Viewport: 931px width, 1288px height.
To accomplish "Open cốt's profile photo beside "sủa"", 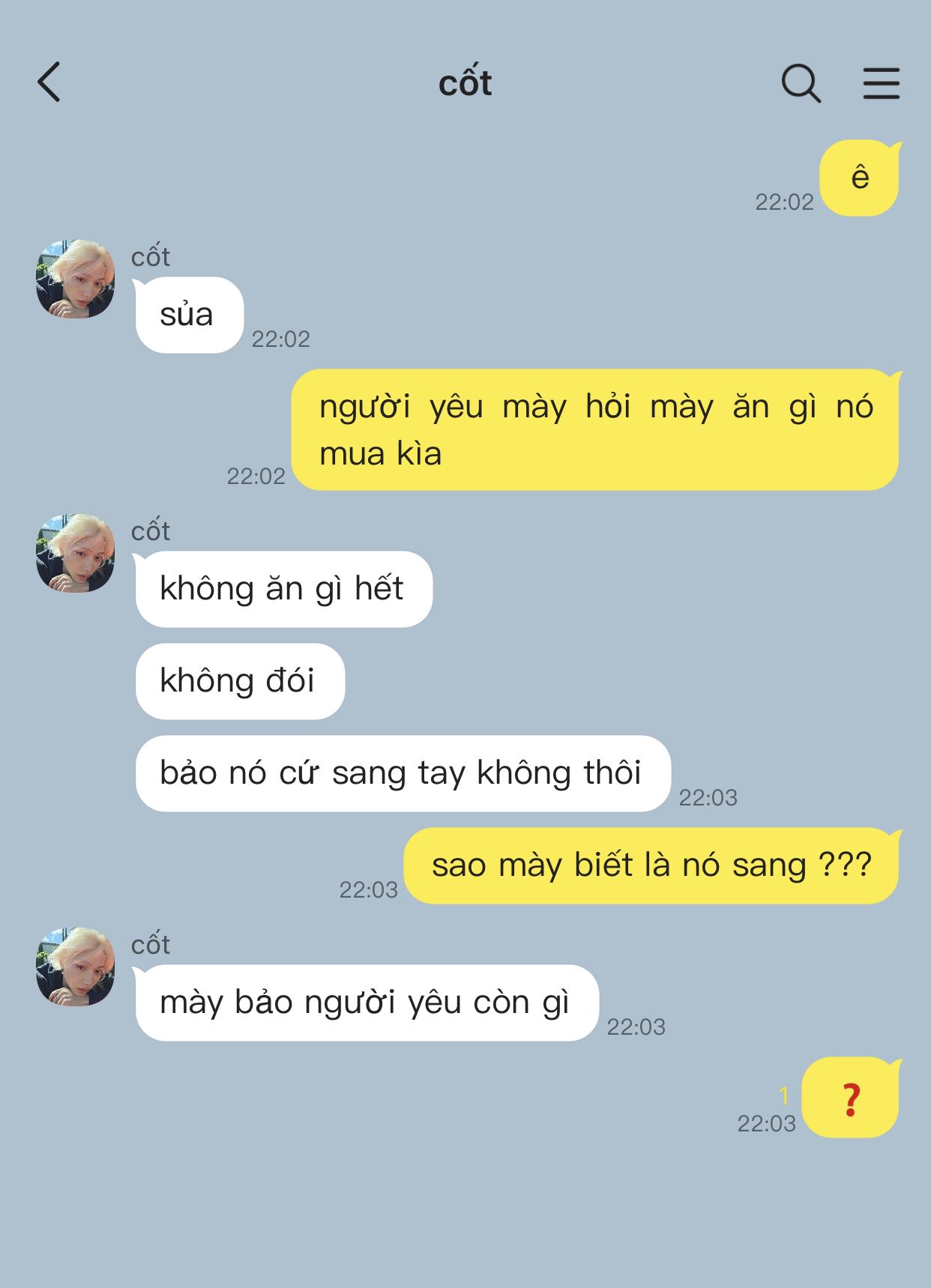I will click(x=75, y=279).
